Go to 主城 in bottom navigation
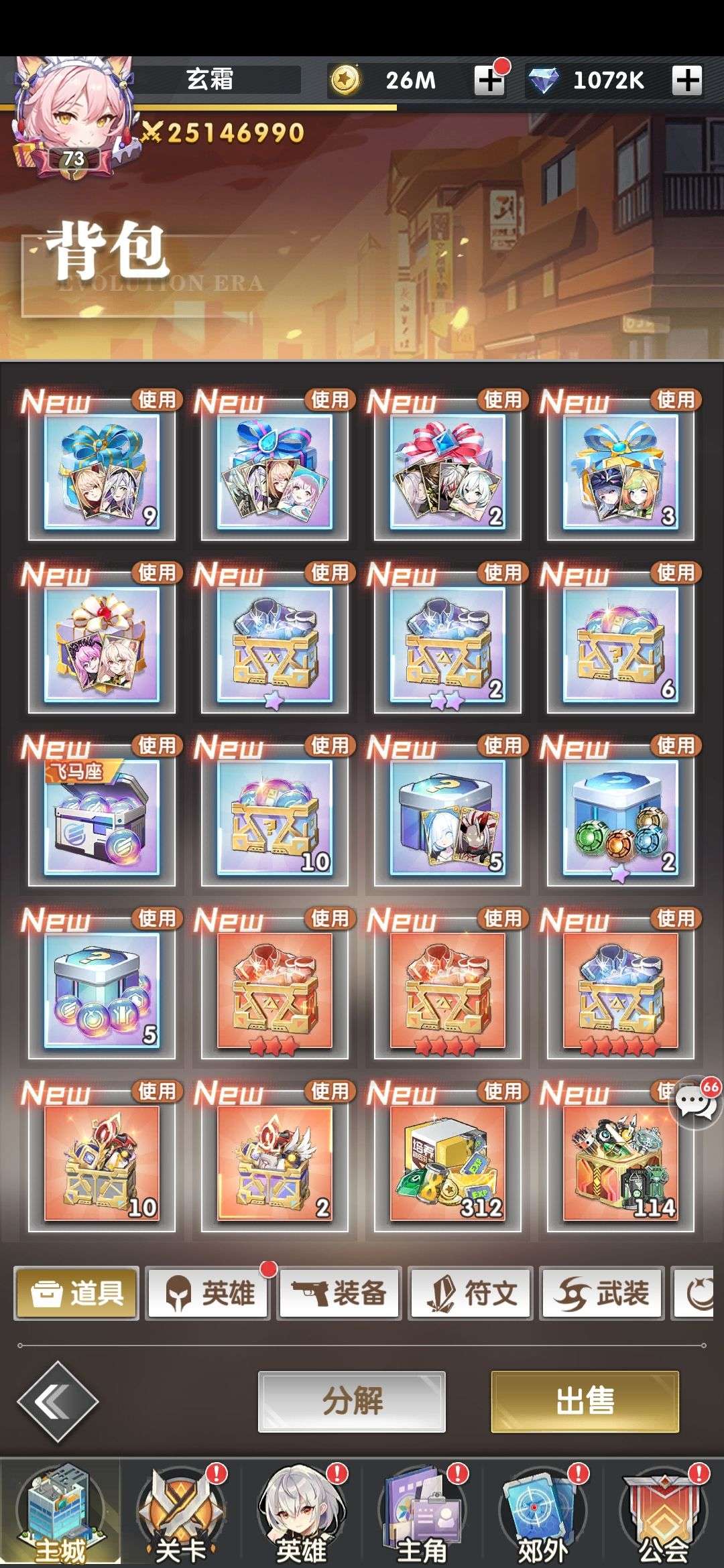The width and height of the screenshot is (724, 1568). coord(60,1514)
